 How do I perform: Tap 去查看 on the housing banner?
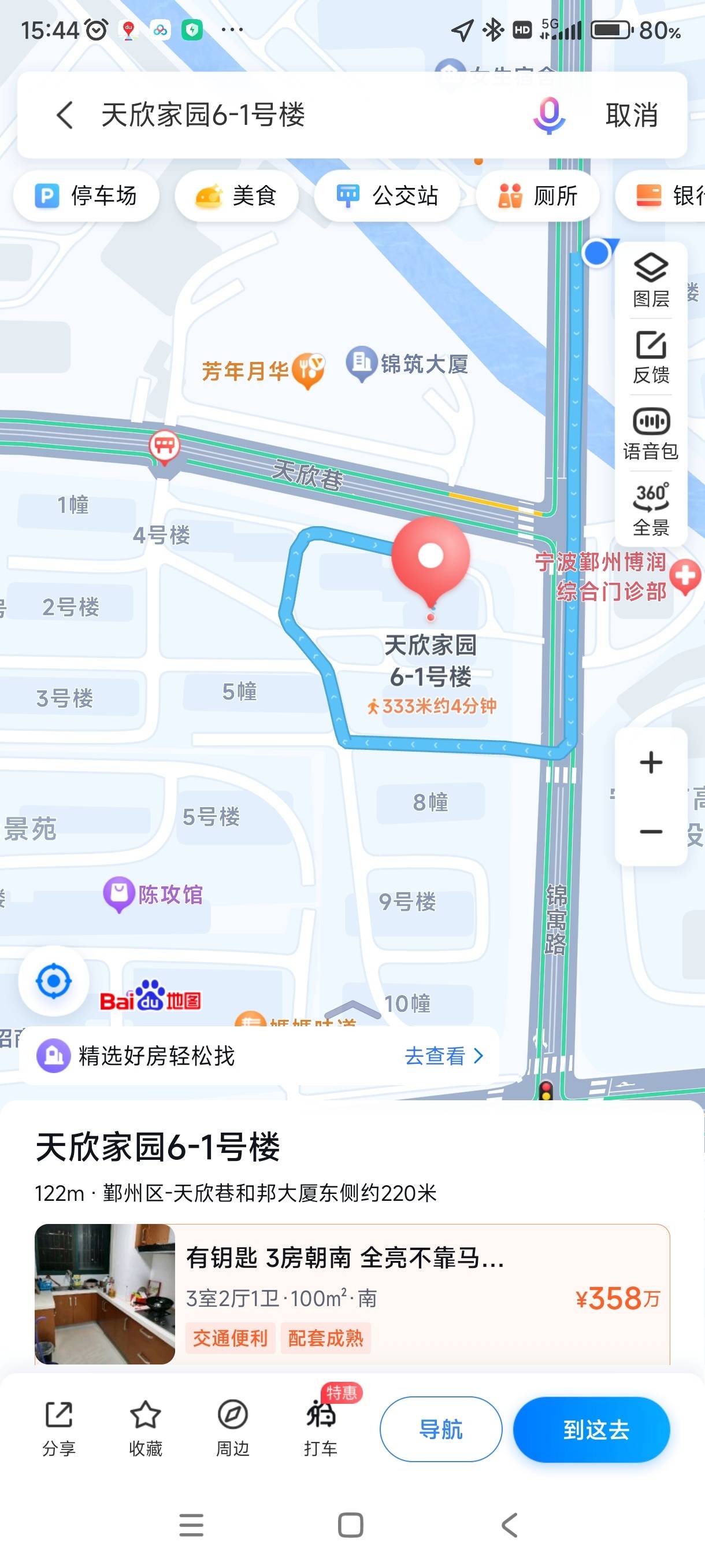click(x=443, y=1056)
